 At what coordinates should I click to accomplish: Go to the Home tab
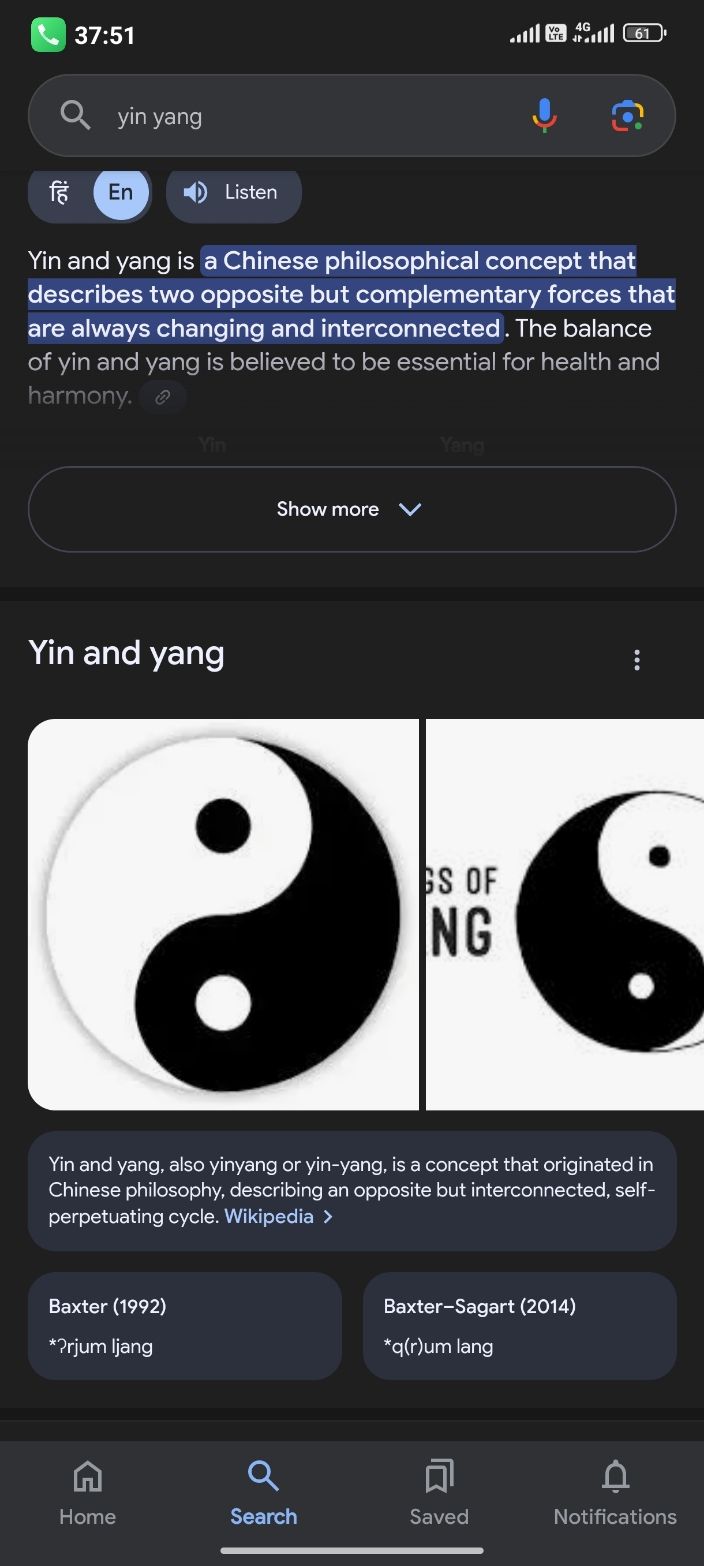(x=87, y=1494)
